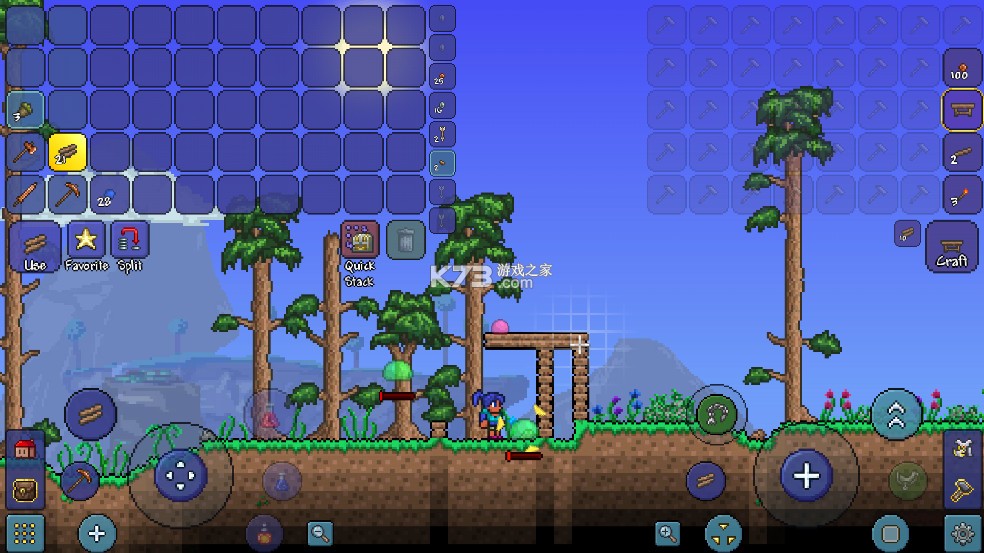Select the trash can slot
The height and width of the screenshot is (553, 984).
(x=405, y=241)
